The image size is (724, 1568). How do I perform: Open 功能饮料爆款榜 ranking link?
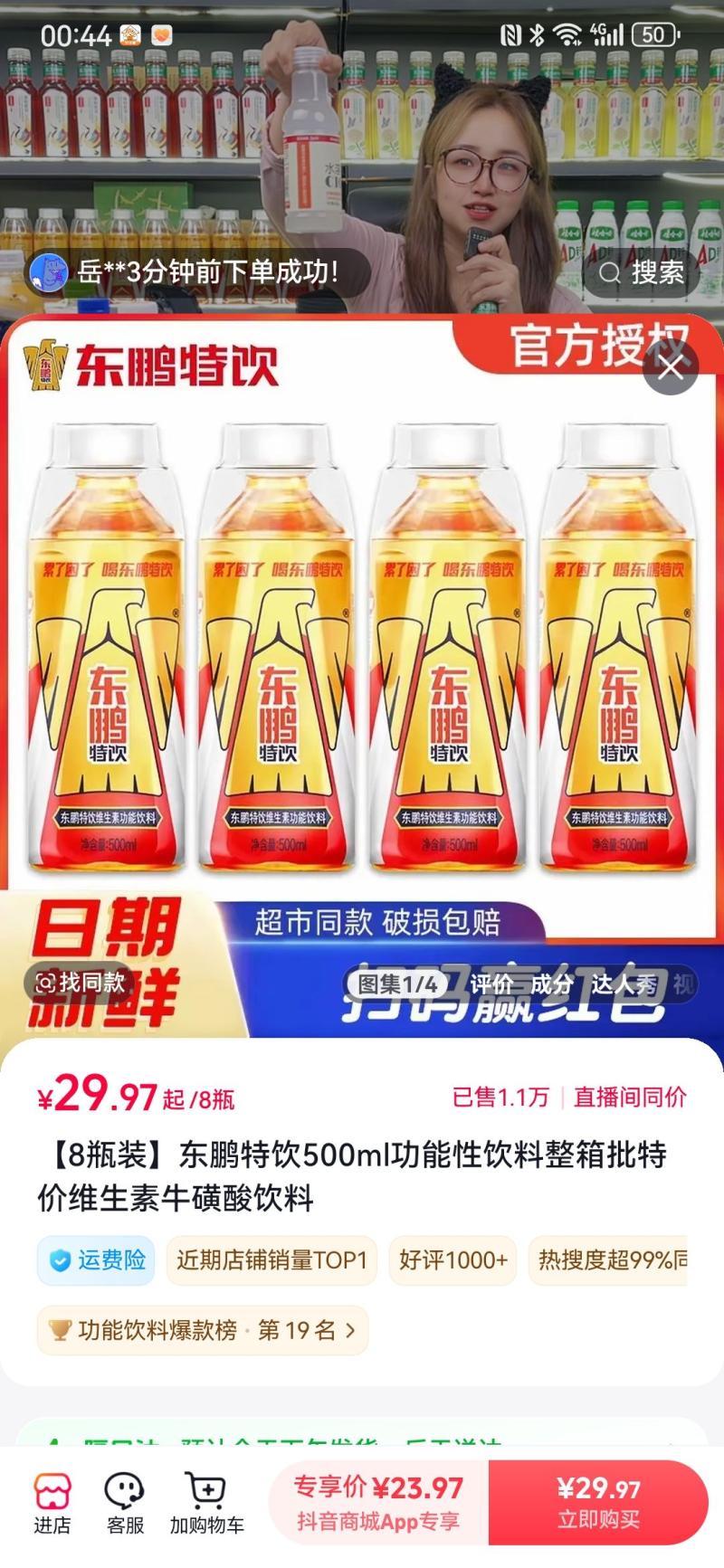click(203, 1330)
